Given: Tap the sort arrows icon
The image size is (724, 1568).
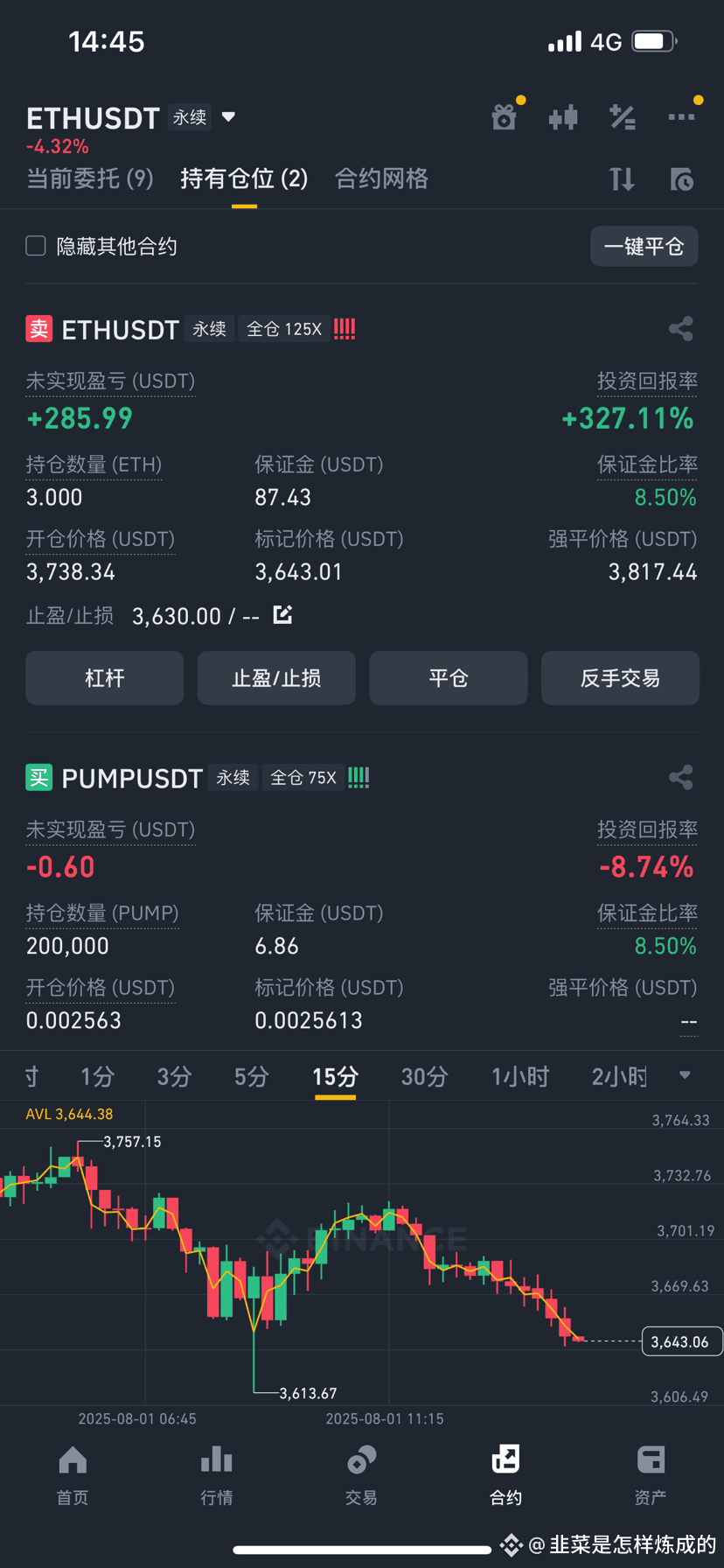Looking at the screenshot, I should pos(622,180).
